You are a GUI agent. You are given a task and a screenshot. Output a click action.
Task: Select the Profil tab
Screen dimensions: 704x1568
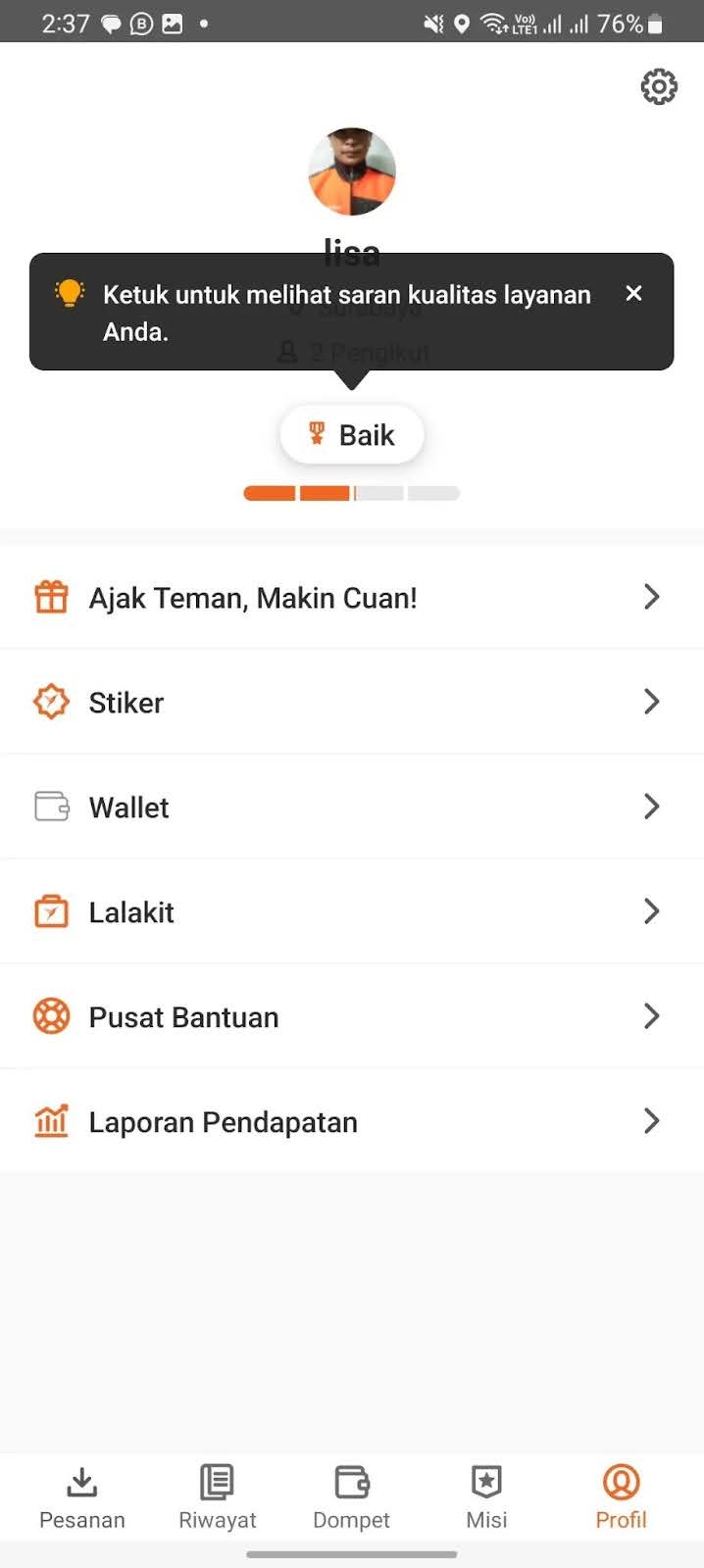coord(621,1498)
